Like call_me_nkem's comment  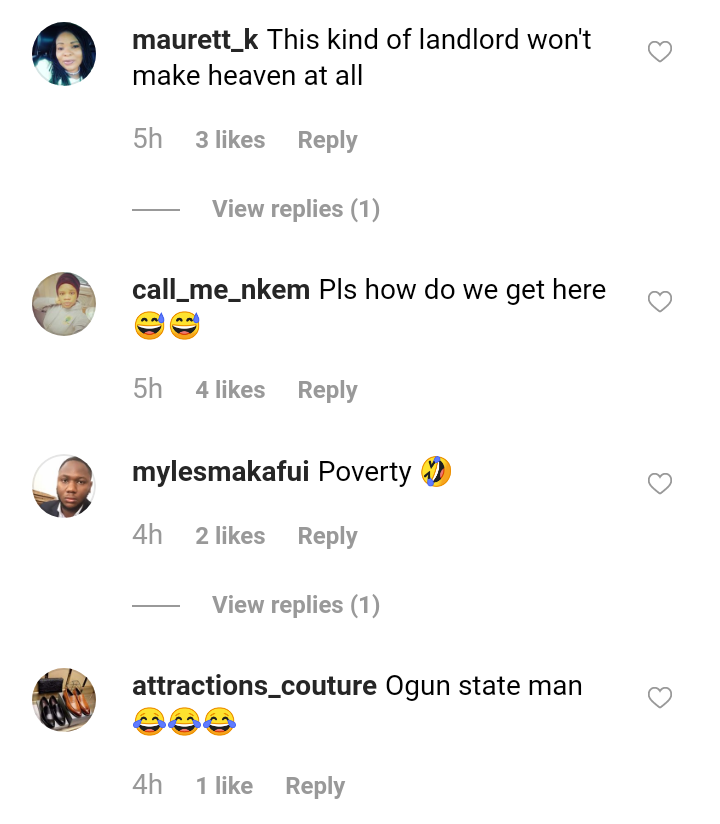[660, 301]
